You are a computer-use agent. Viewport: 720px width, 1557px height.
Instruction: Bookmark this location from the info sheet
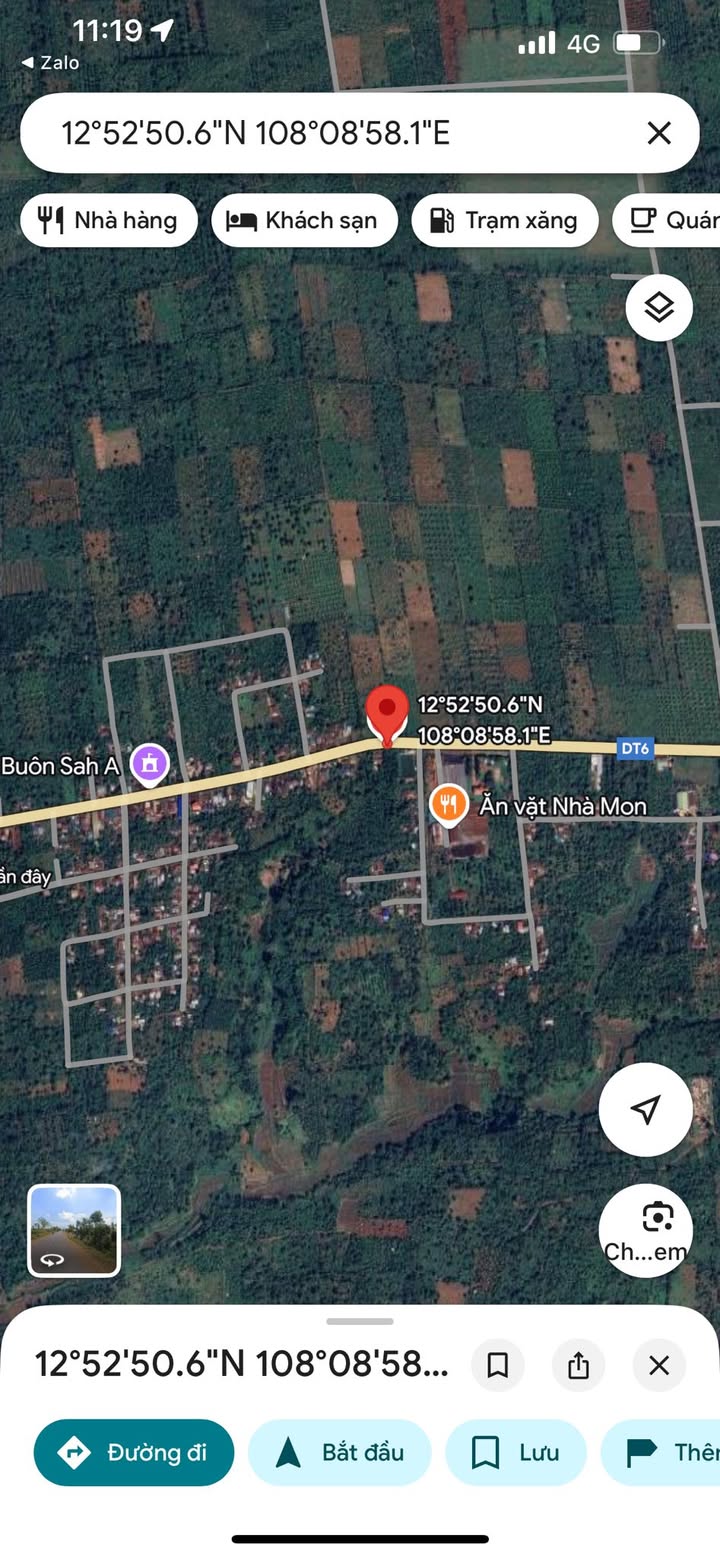[x=498, y=1365]
